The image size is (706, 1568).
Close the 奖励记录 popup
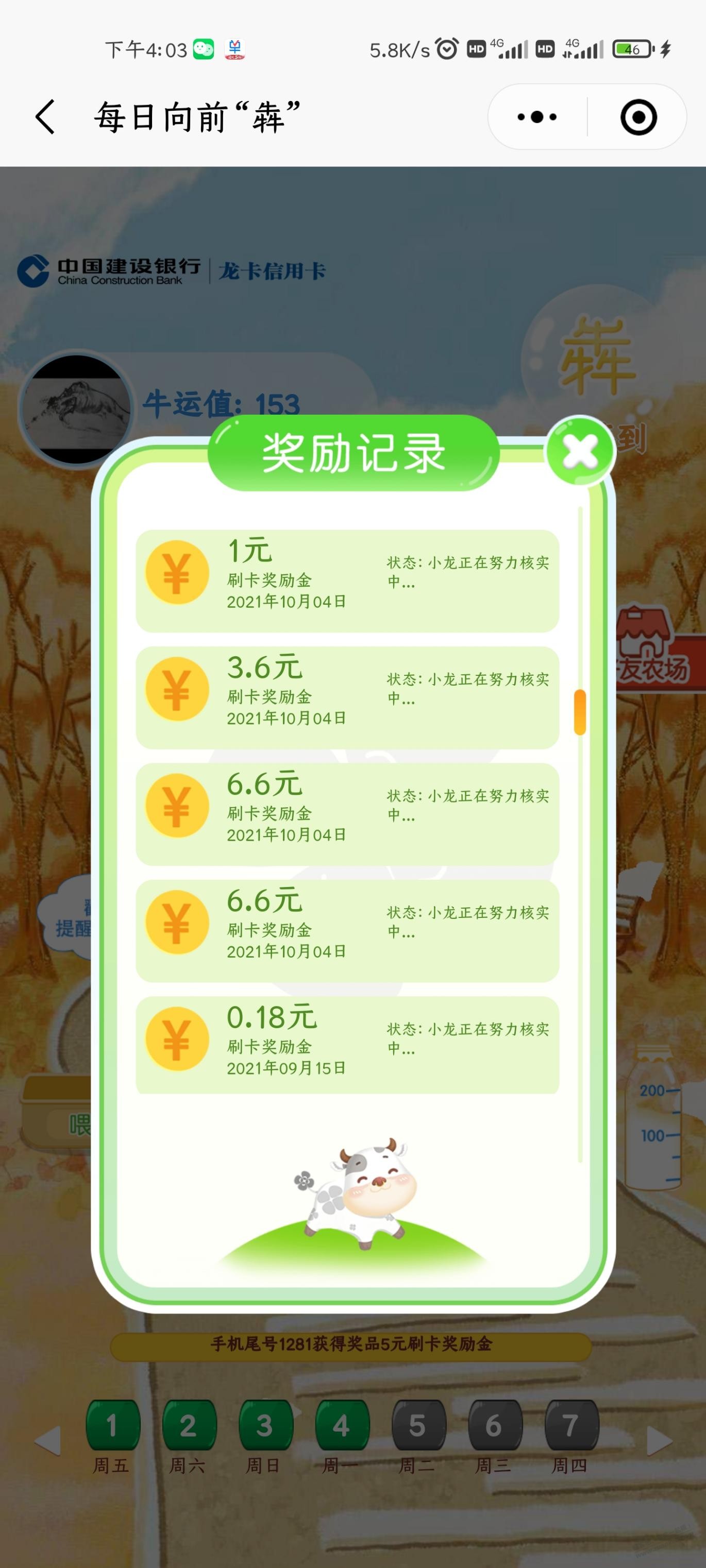pyautogui.click(x=579, y=452)
